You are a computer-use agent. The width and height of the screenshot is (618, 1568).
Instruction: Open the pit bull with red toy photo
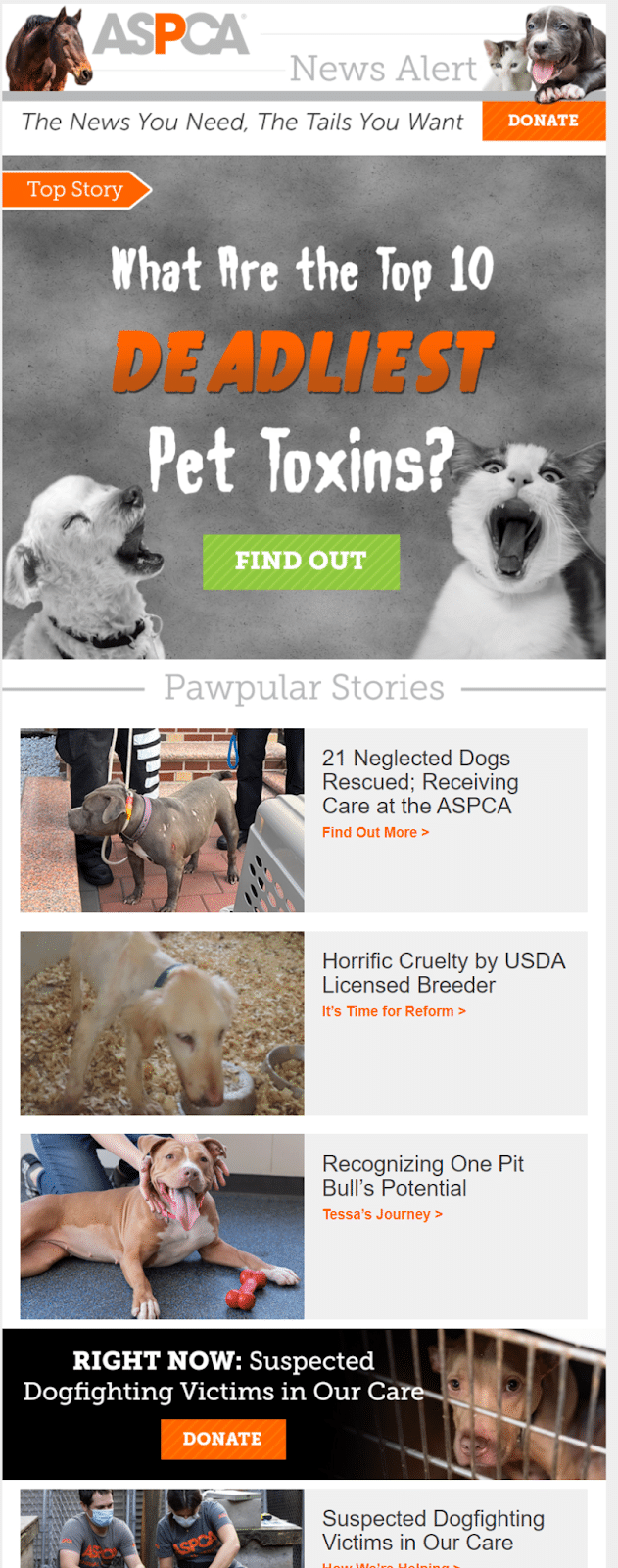point(162,1226)
